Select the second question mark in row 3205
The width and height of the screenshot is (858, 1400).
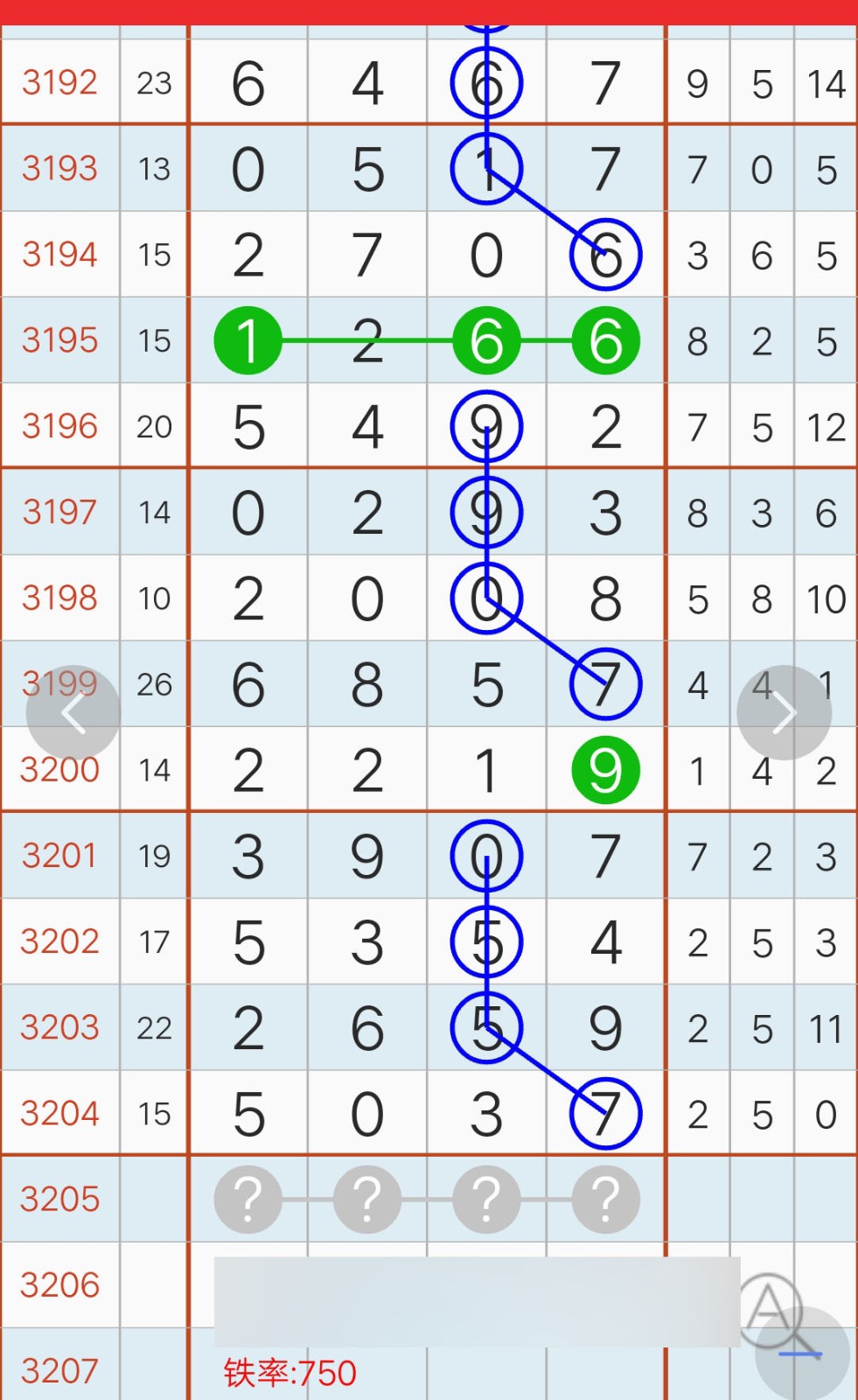(x=367, y=1199)
